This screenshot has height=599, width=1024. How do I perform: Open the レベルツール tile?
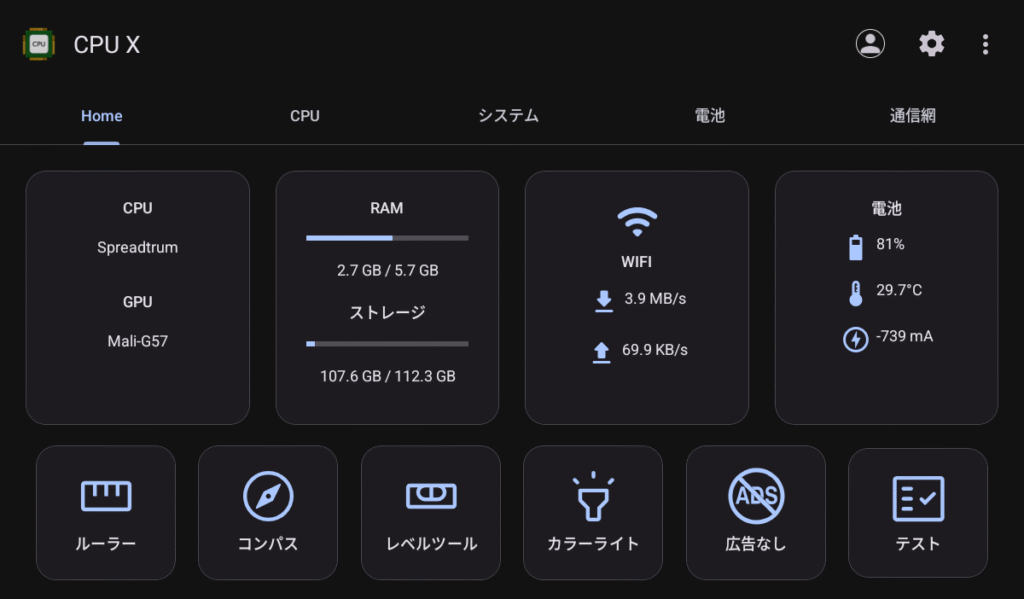click(x=431, y=512)
